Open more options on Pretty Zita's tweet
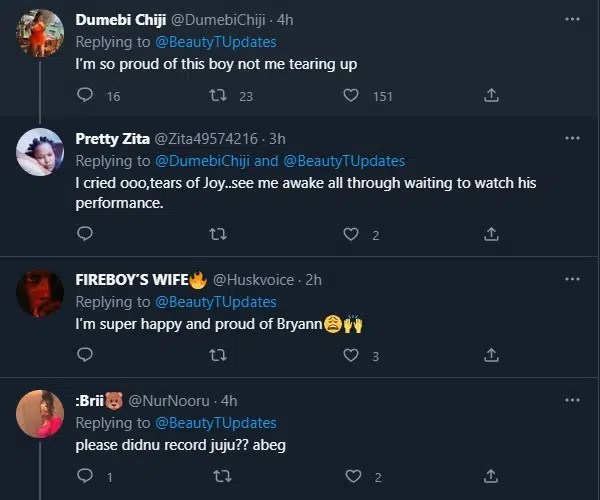The height and width of the screenshot is (500, 600). tap(572, 139)
